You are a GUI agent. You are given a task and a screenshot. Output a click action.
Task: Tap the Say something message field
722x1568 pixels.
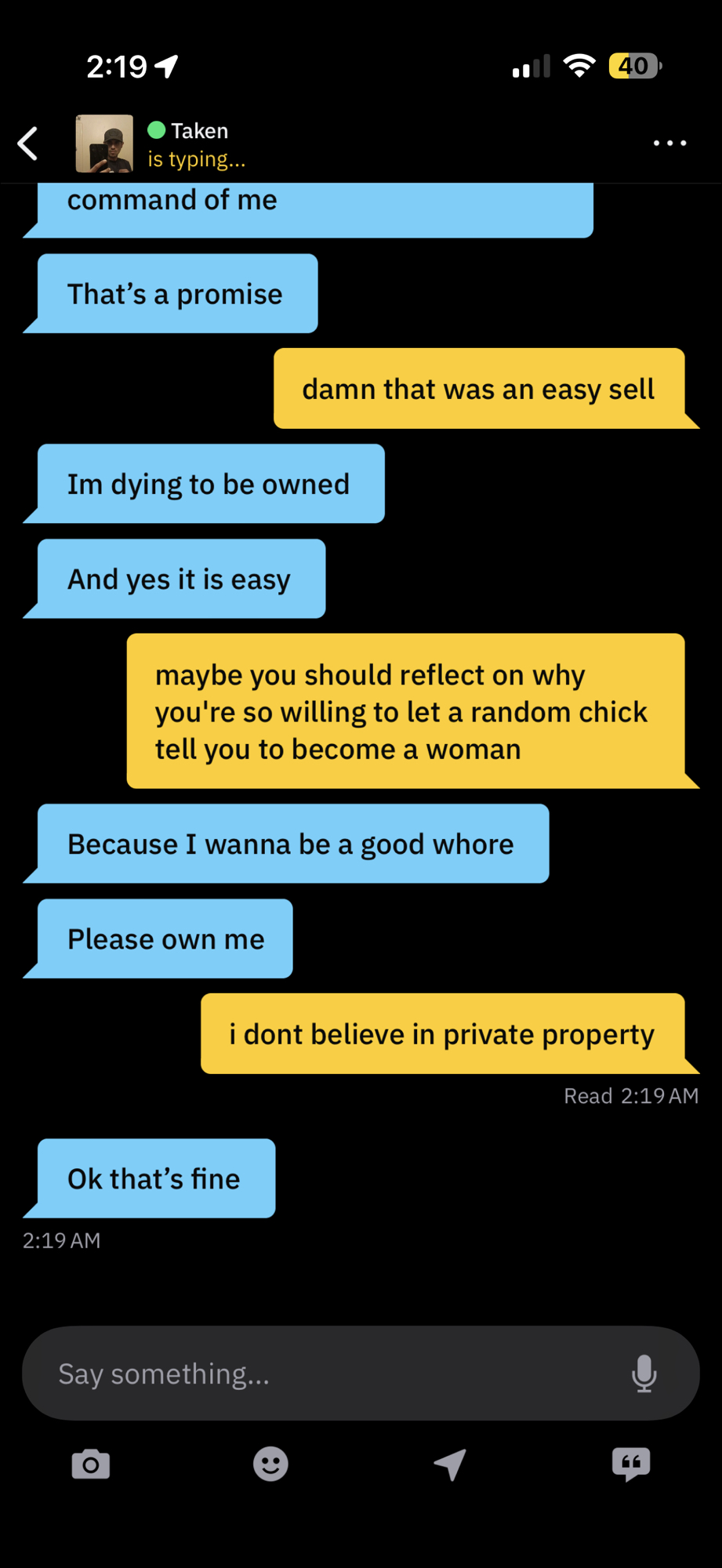329,1374
